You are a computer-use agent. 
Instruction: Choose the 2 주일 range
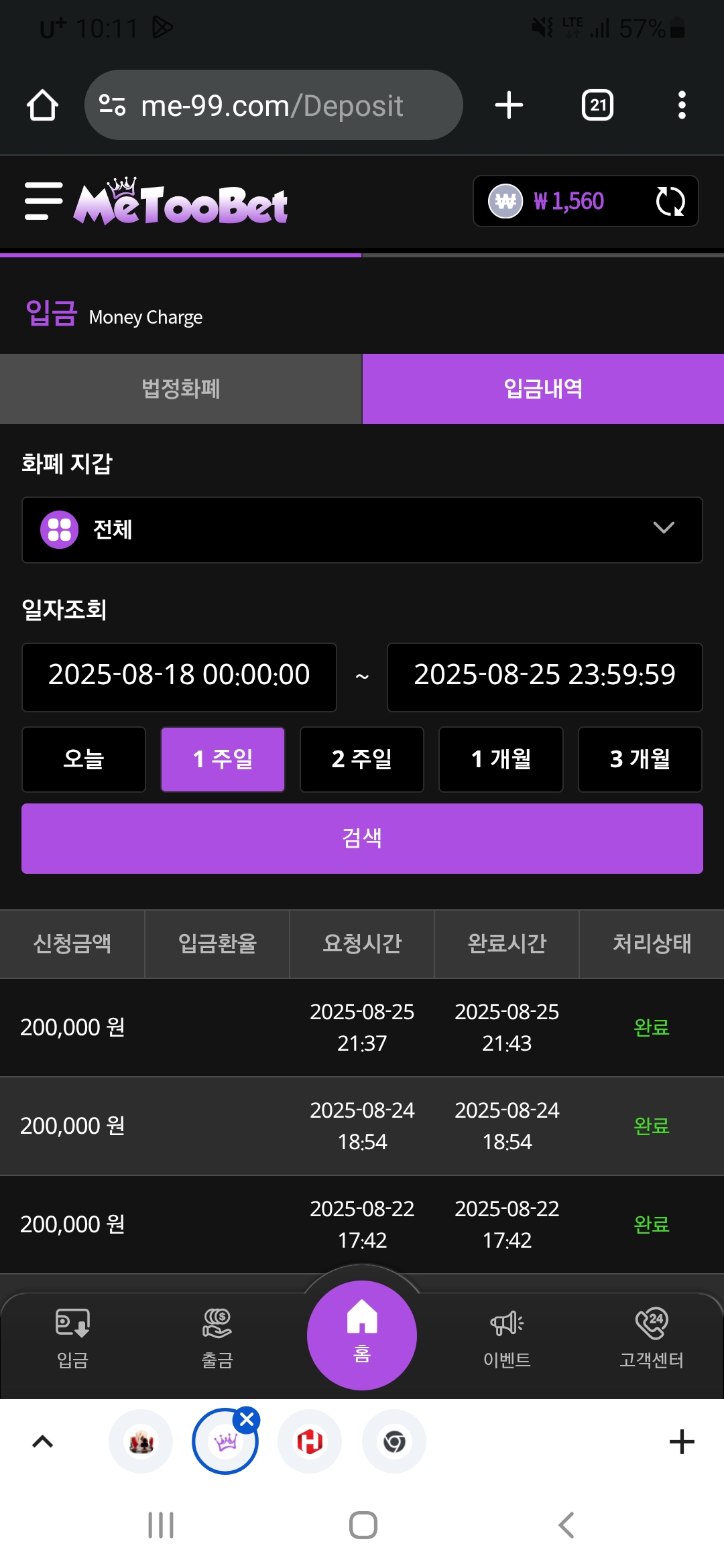[362, 759]
